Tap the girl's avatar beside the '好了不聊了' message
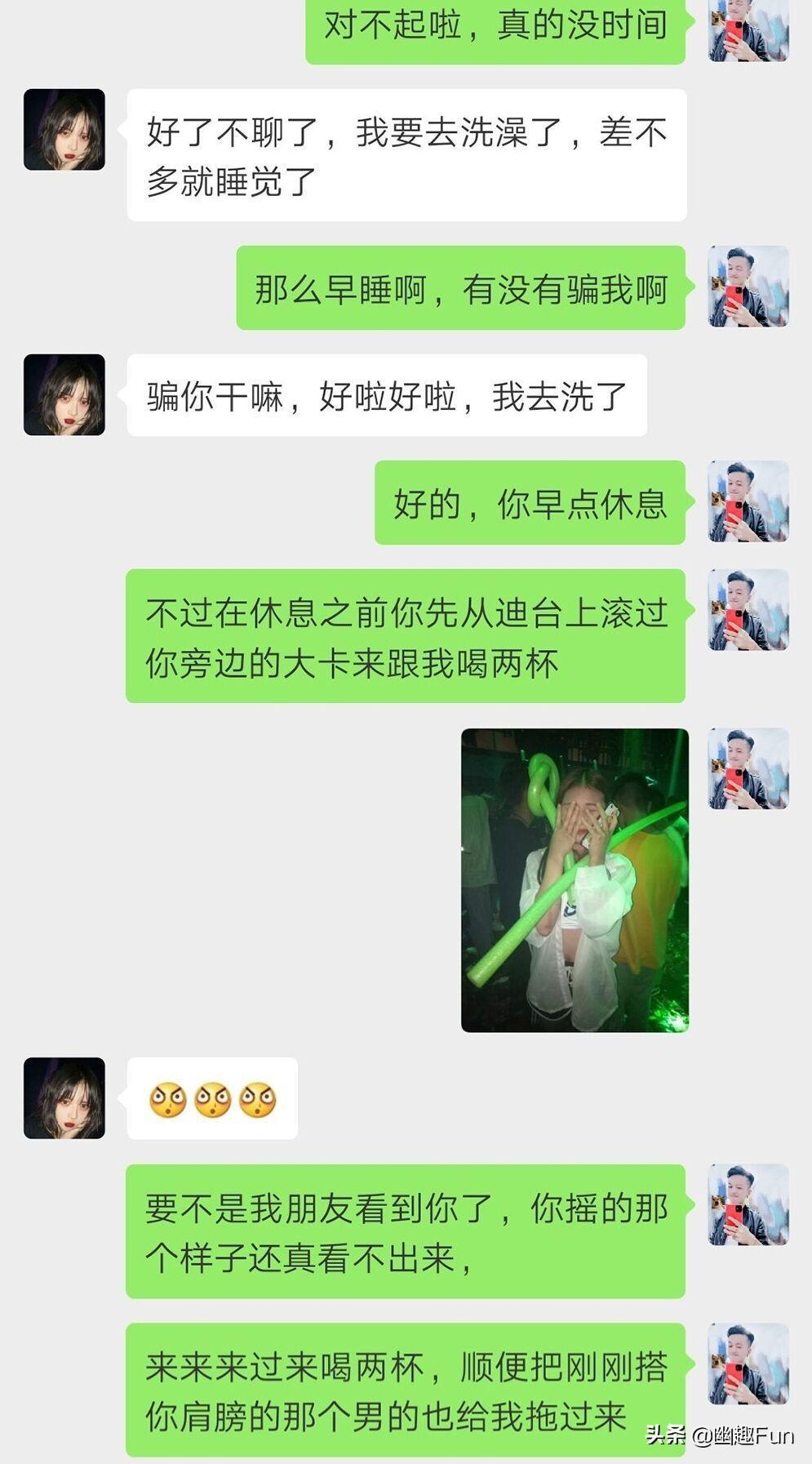 point(64,130)
